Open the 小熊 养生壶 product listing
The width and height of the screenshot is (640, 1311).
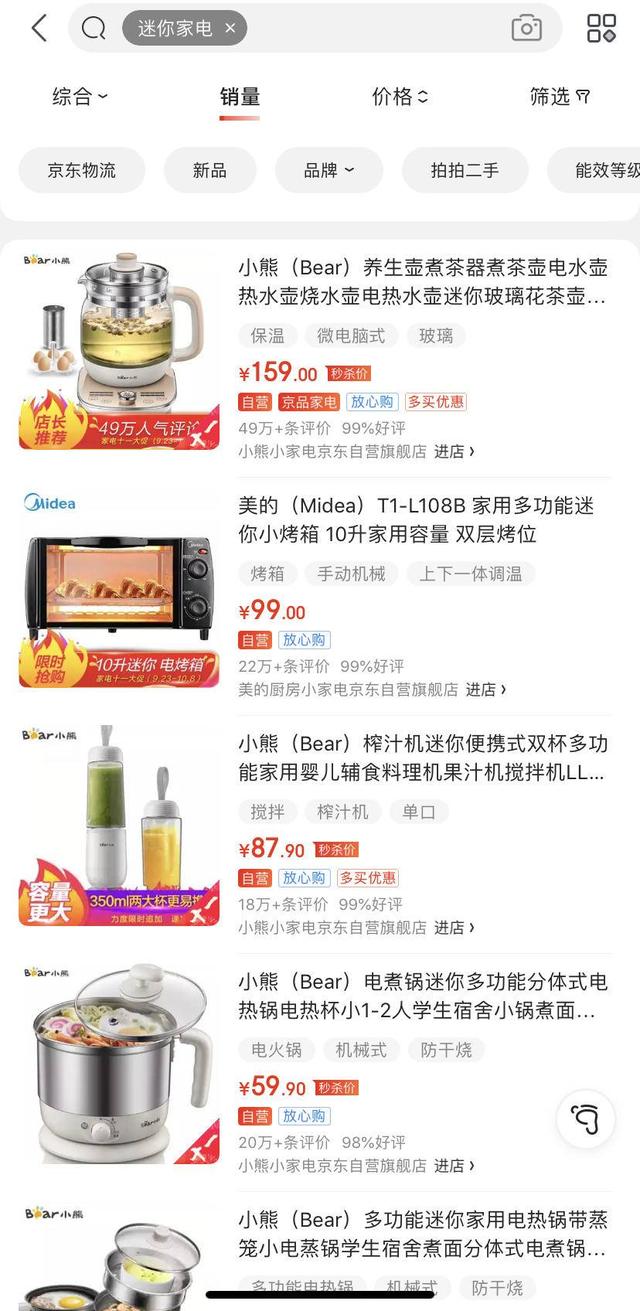click(x=422, y=283)
